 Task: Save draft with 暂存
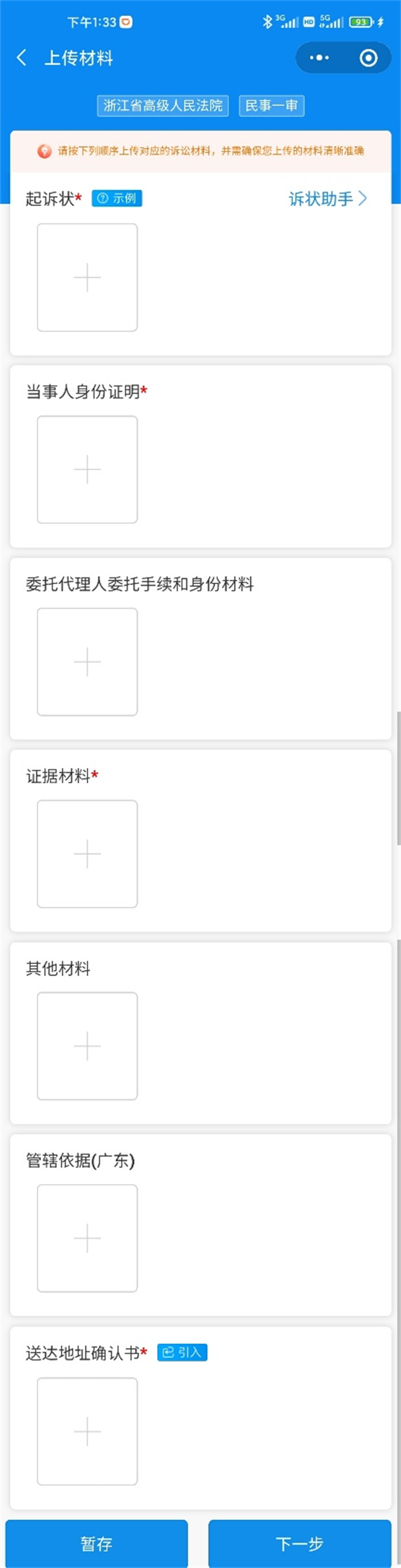pos(97,1543)
